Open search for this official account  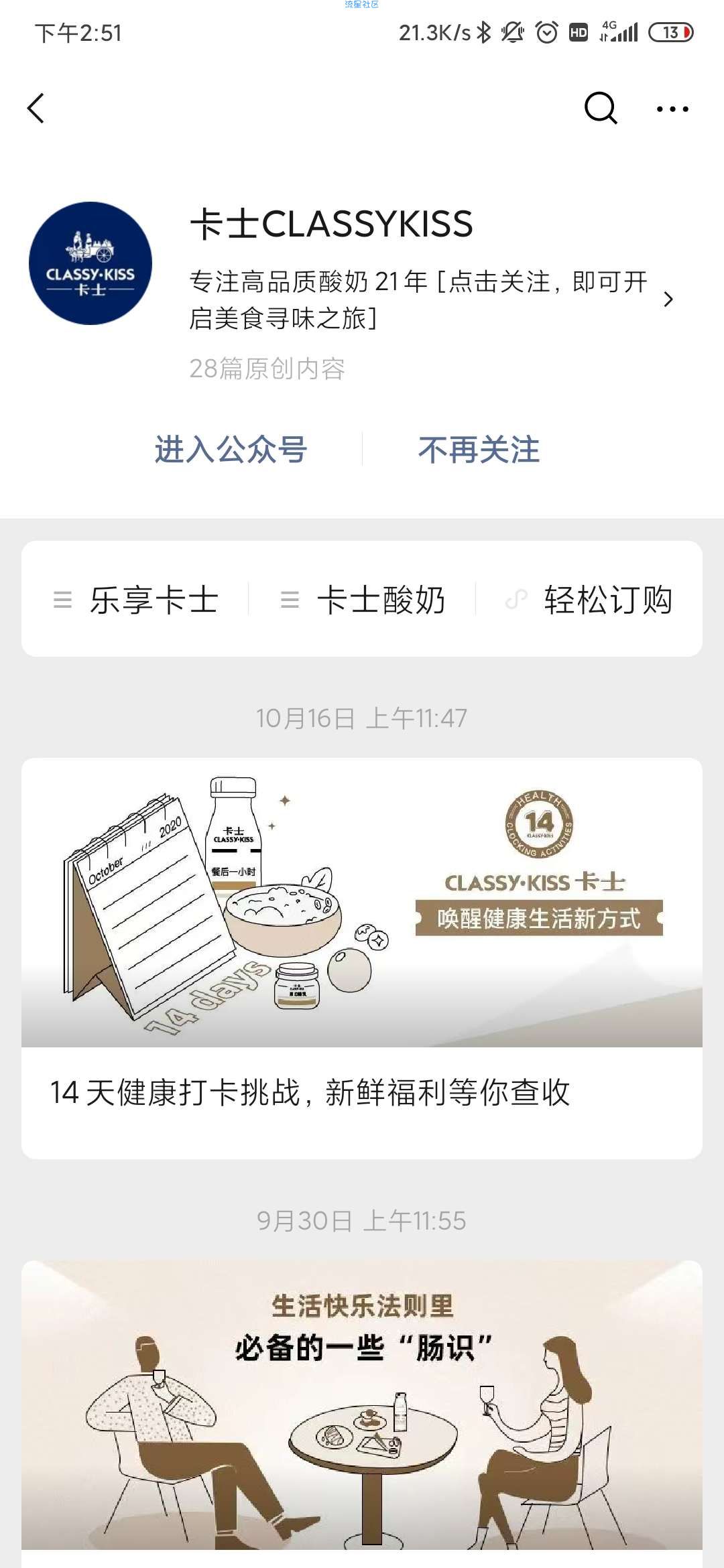pyautogui.click(x=600, y=109)
